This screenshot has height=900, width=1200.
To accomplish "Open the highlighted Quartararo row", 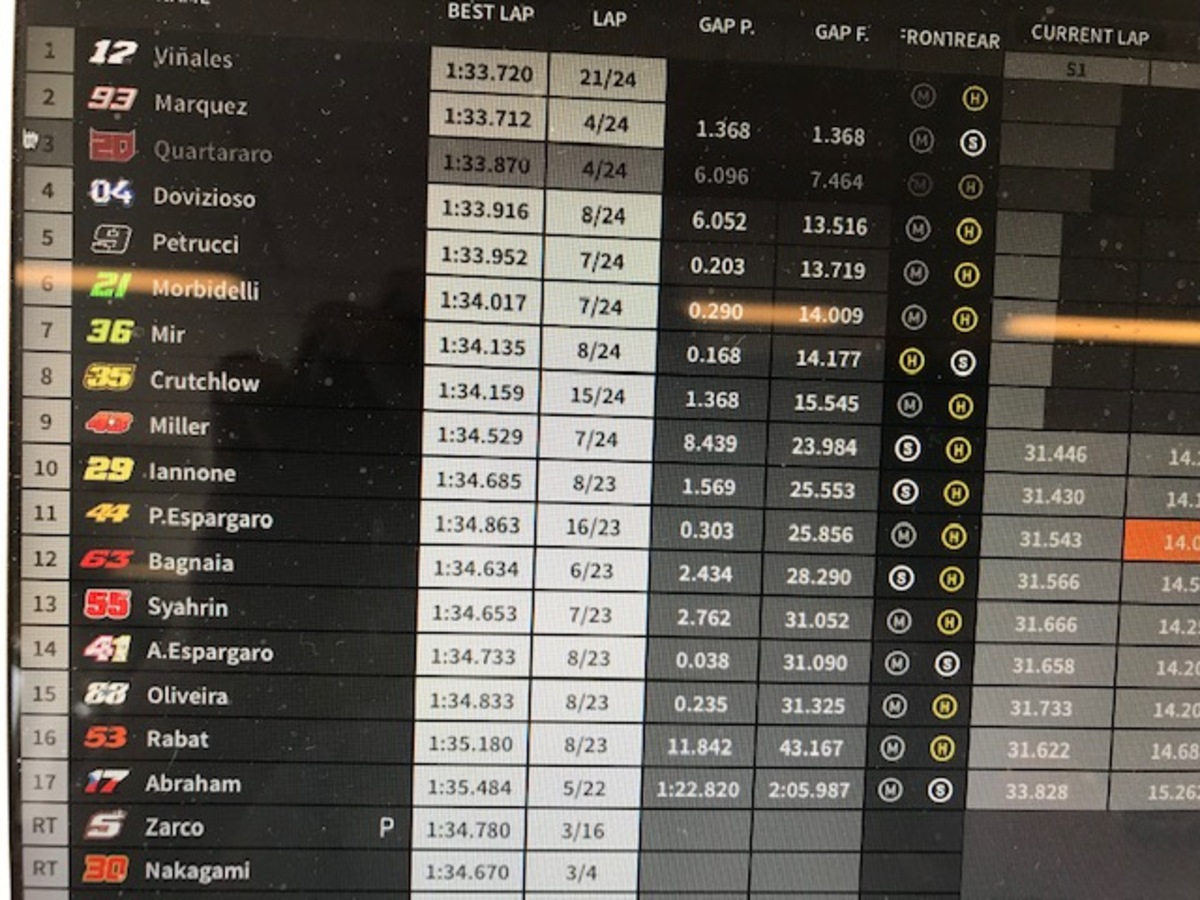I will (x=212, y=151).
